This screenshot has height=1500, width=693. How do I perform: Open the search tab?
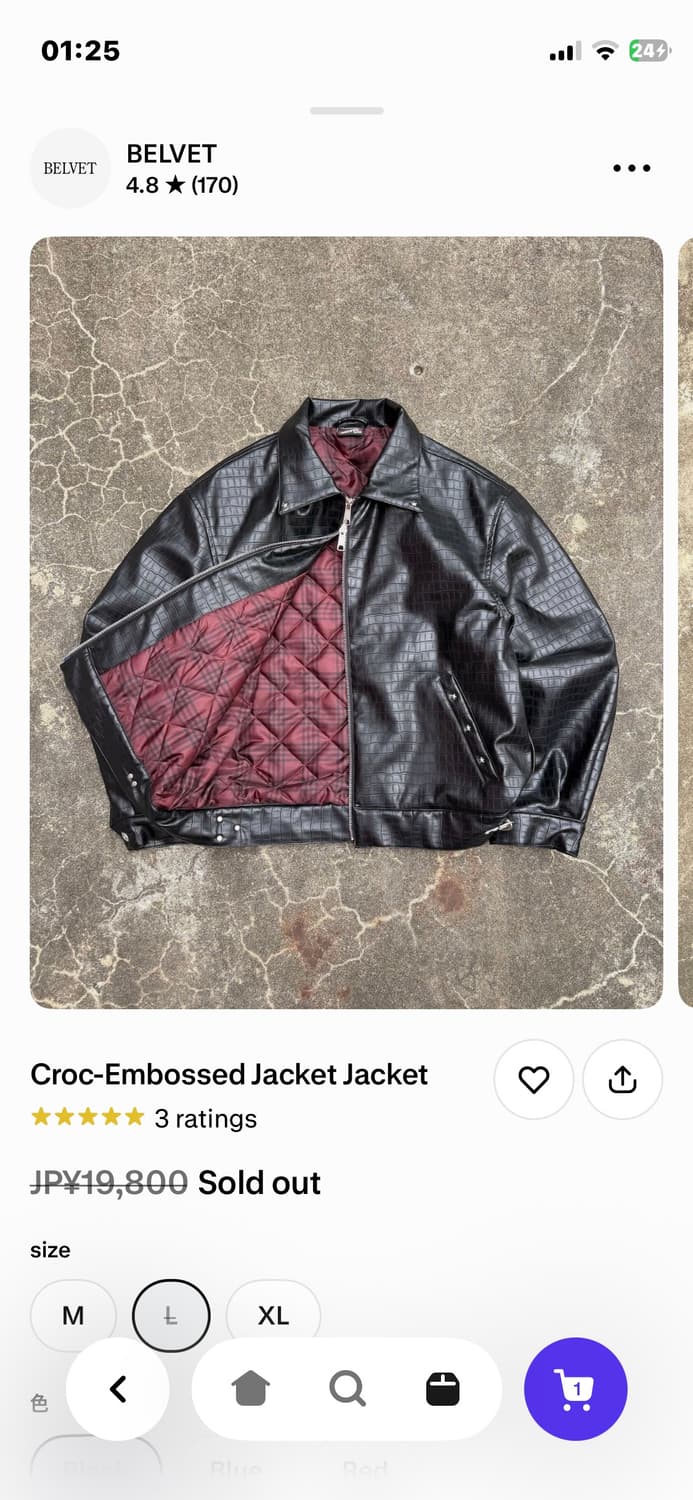coord(347,1389)
